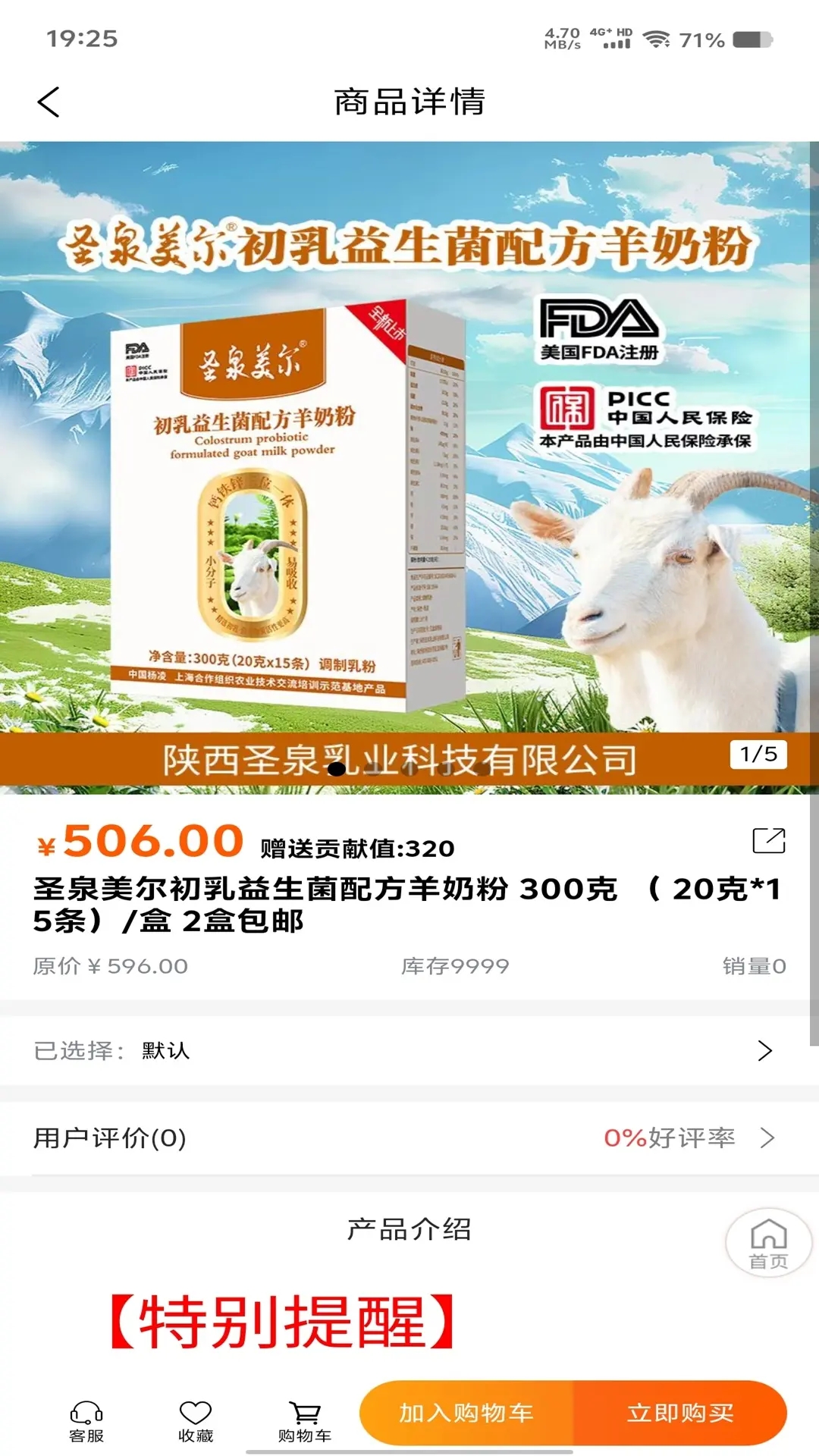The width and height of the screenshot is (819, 1456).
Task: Add product to 收藏 favorites
Action: [x=196, y=1420]
